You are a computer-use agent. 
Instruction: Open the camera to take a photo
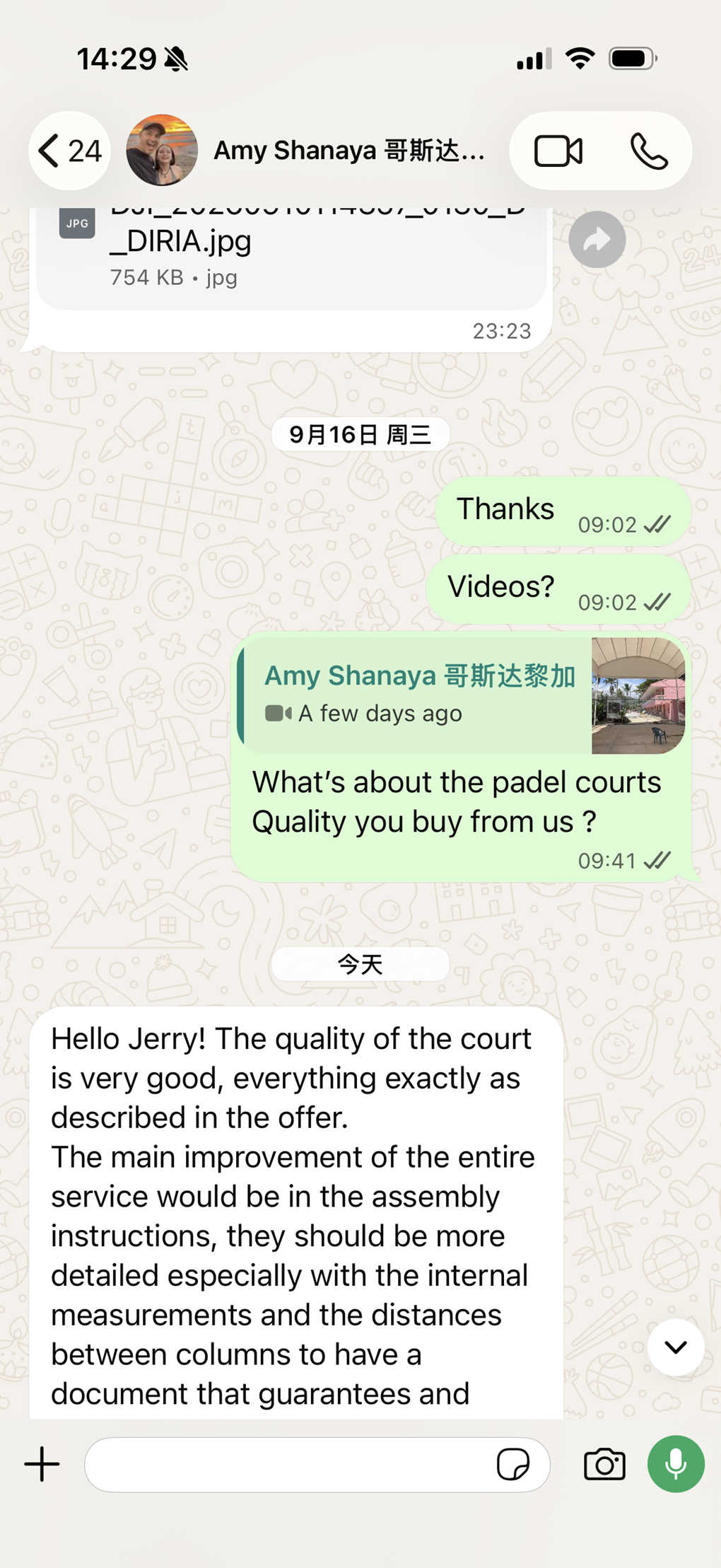[604, 1464]
